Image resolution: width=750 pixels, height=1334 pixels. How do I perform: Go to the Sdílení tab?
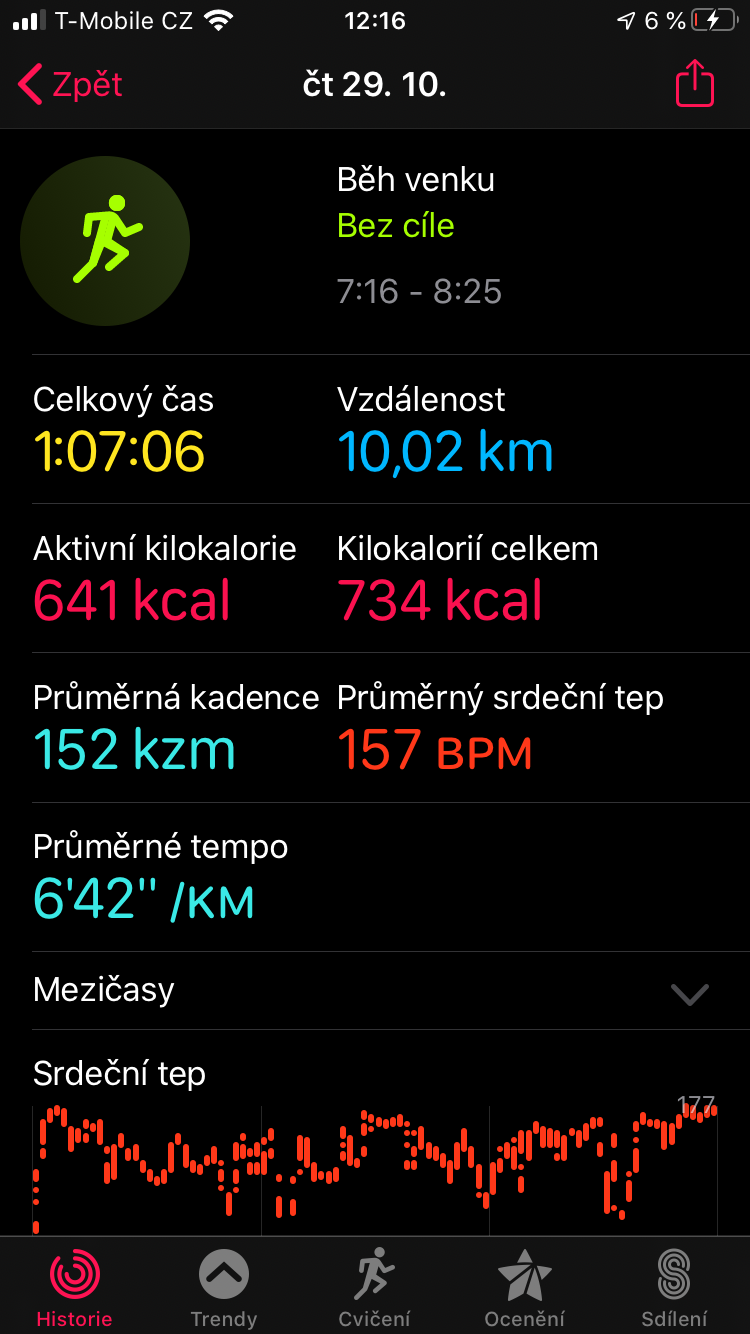point(674,1287)
